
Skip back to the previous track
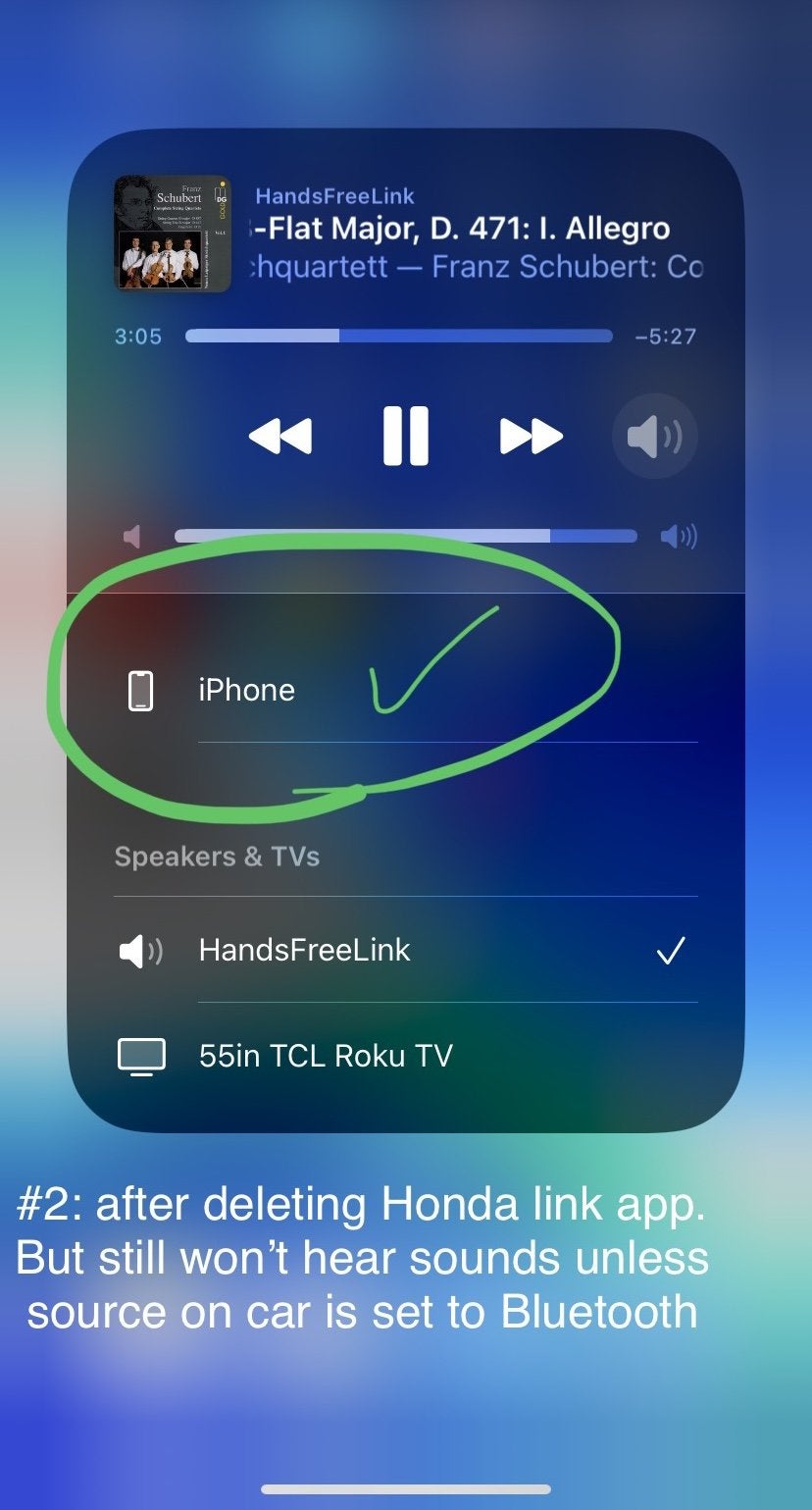[280, 436]
